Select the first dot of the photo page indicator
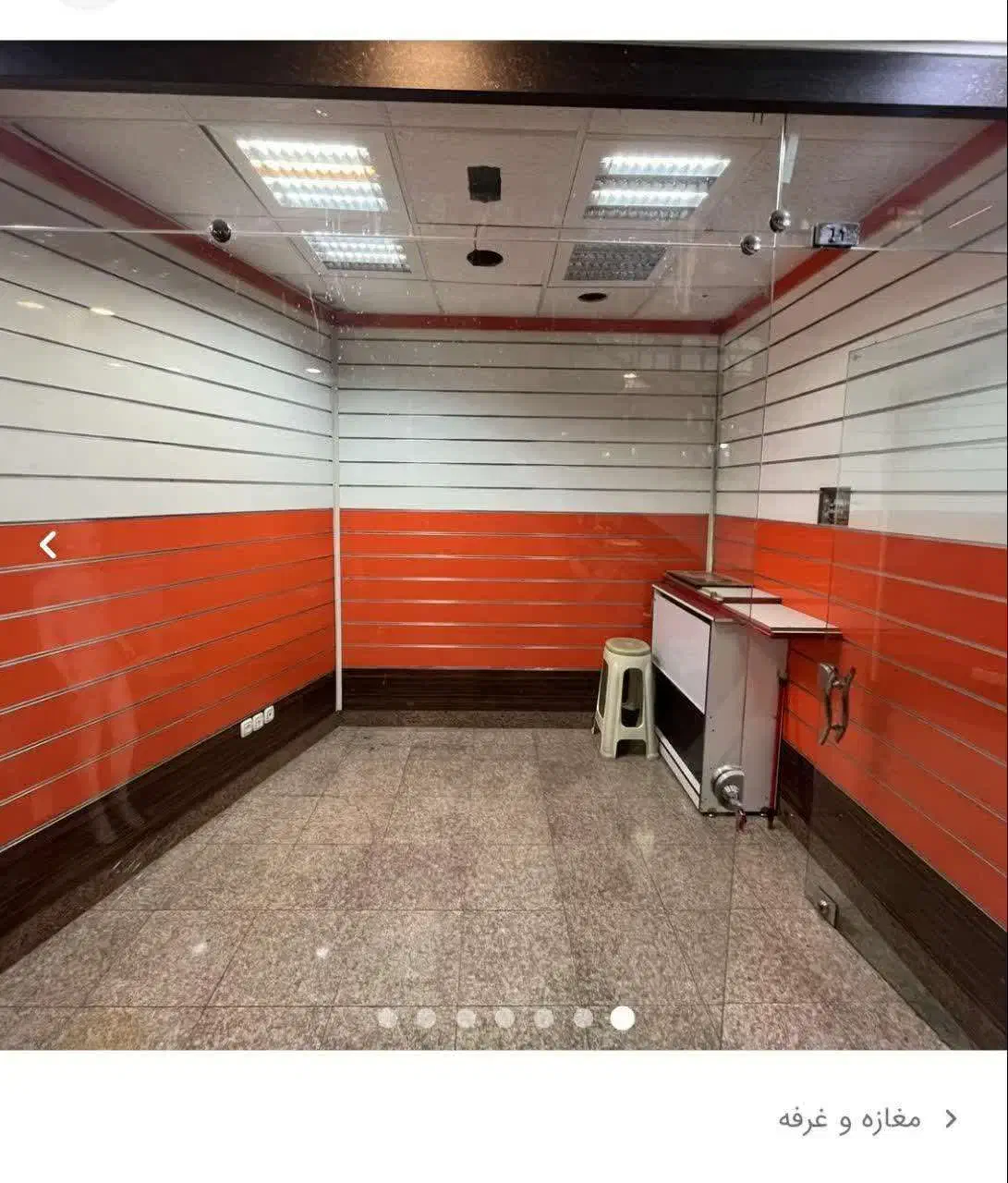 [387, 1018]
